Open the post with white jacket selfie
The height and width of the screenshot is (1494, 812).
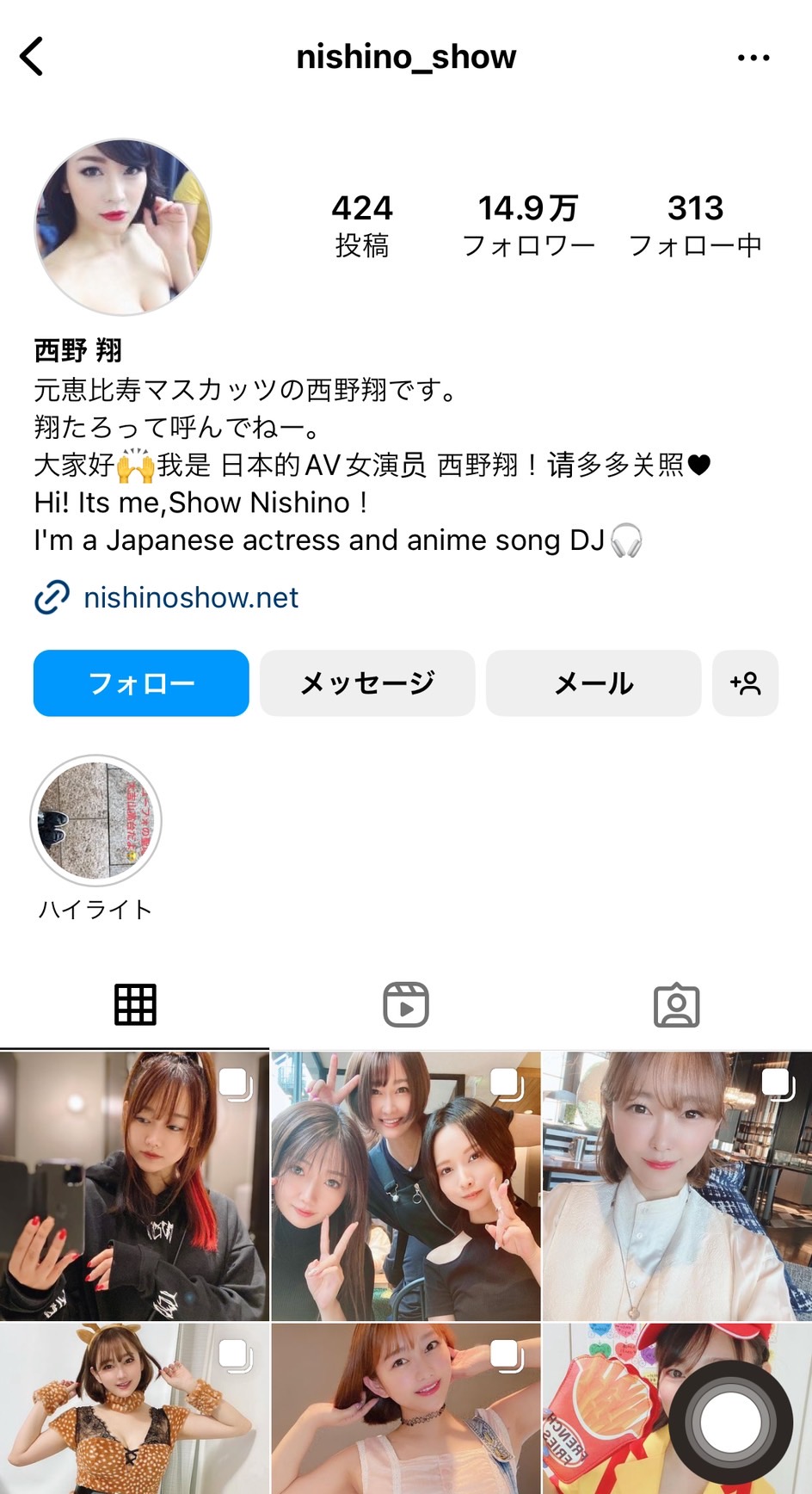click(677, 1186)
